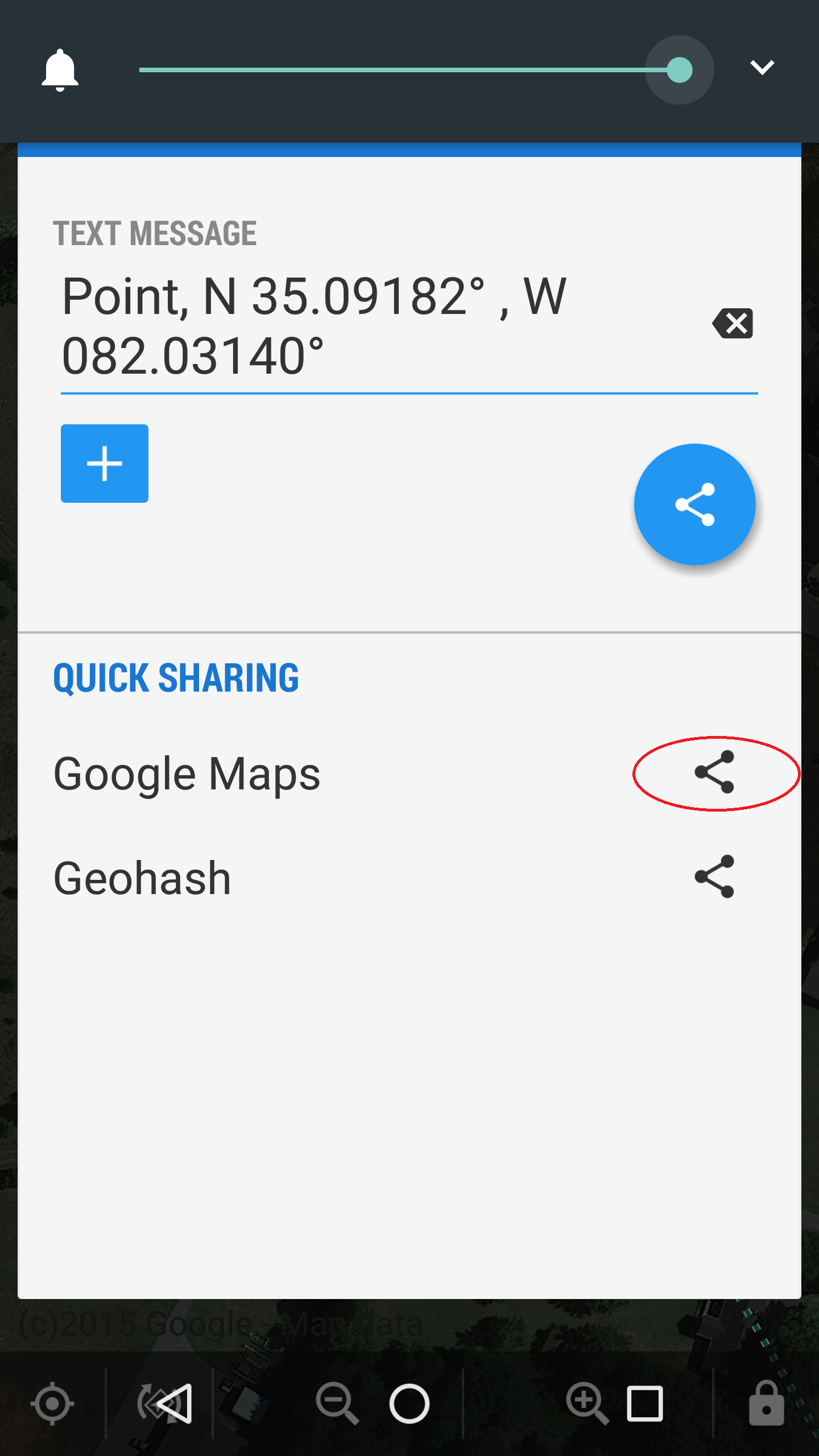819x1456 pixels.
Task: Go to the home screen
Action: tap(409, 1403)
